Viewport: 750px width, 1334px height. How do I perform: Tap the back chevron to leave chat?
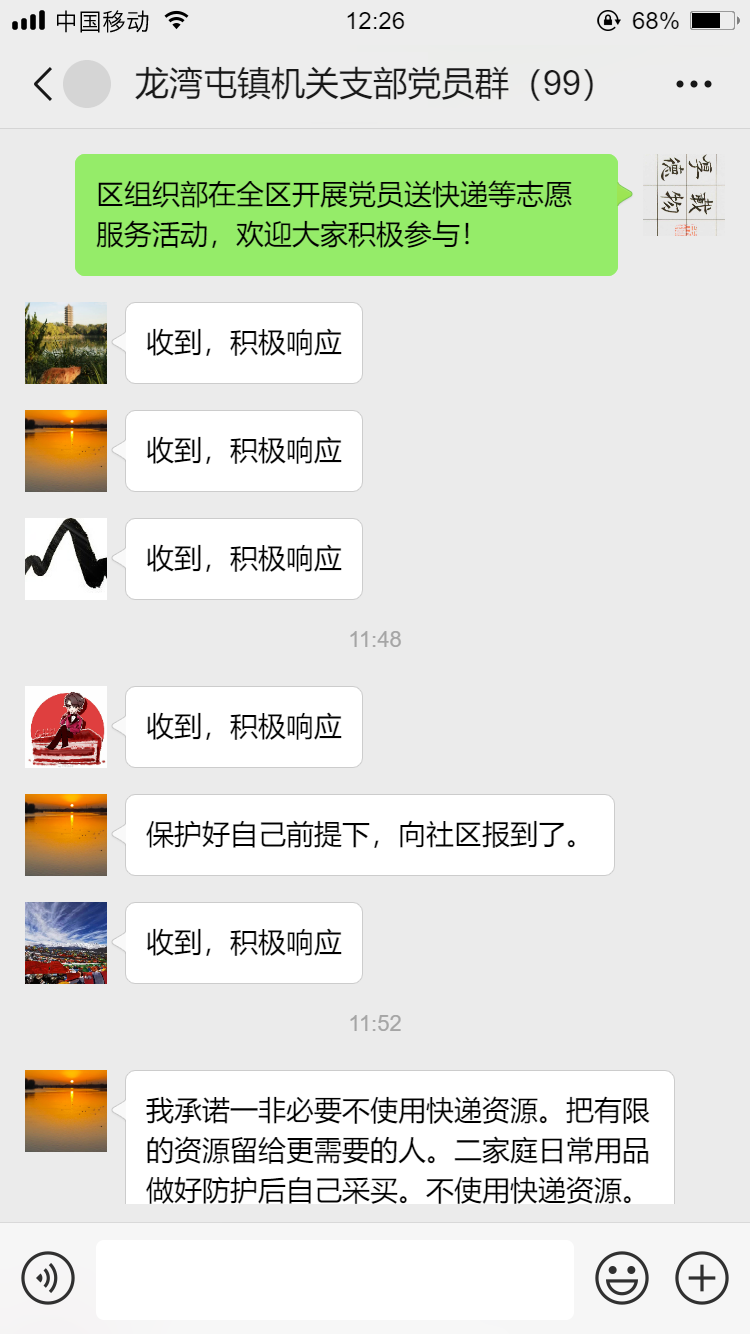[x=42, y=84]
